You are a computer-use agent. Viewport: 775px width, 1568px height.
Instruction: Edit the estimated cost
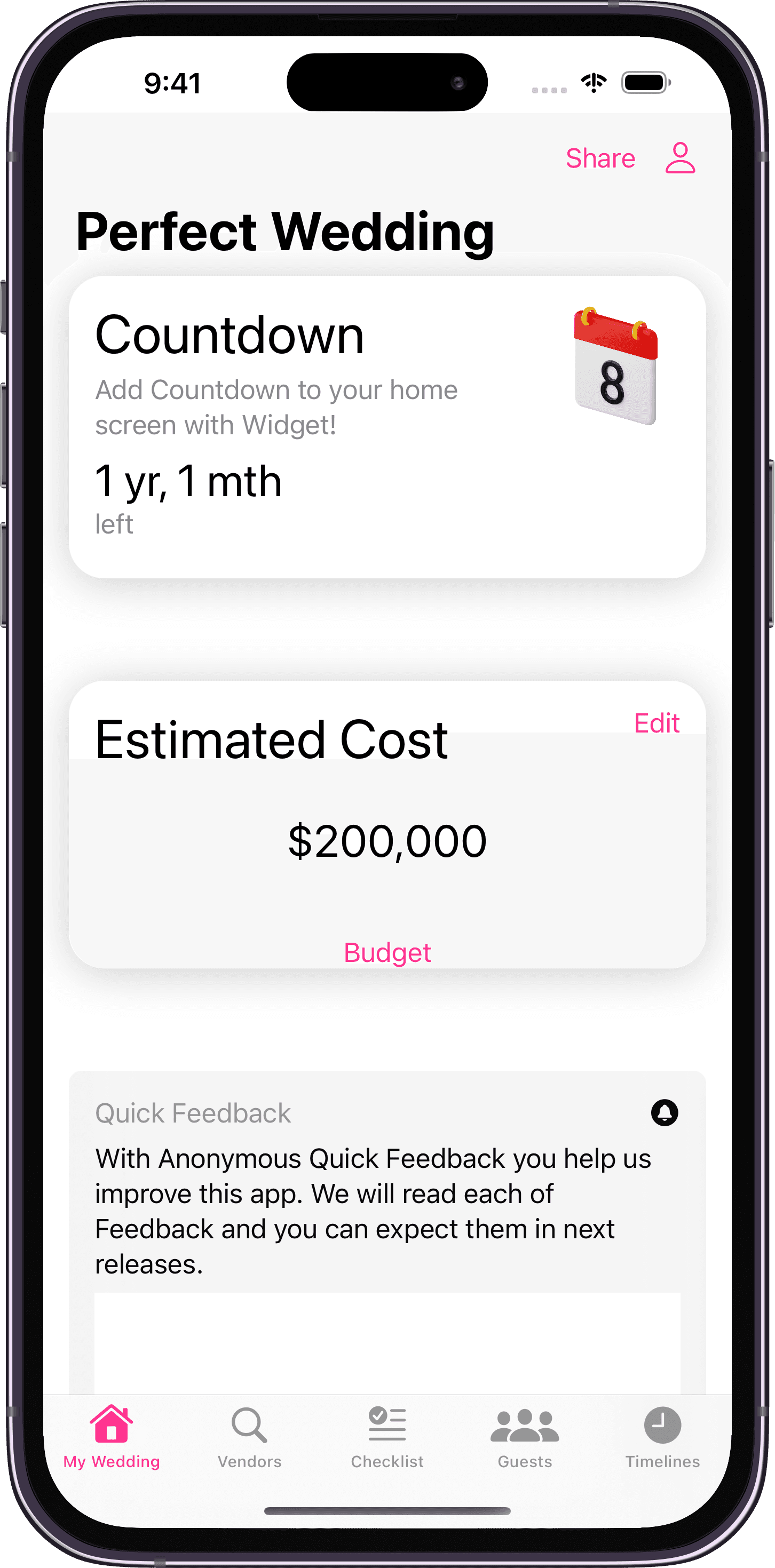(657, 723)
